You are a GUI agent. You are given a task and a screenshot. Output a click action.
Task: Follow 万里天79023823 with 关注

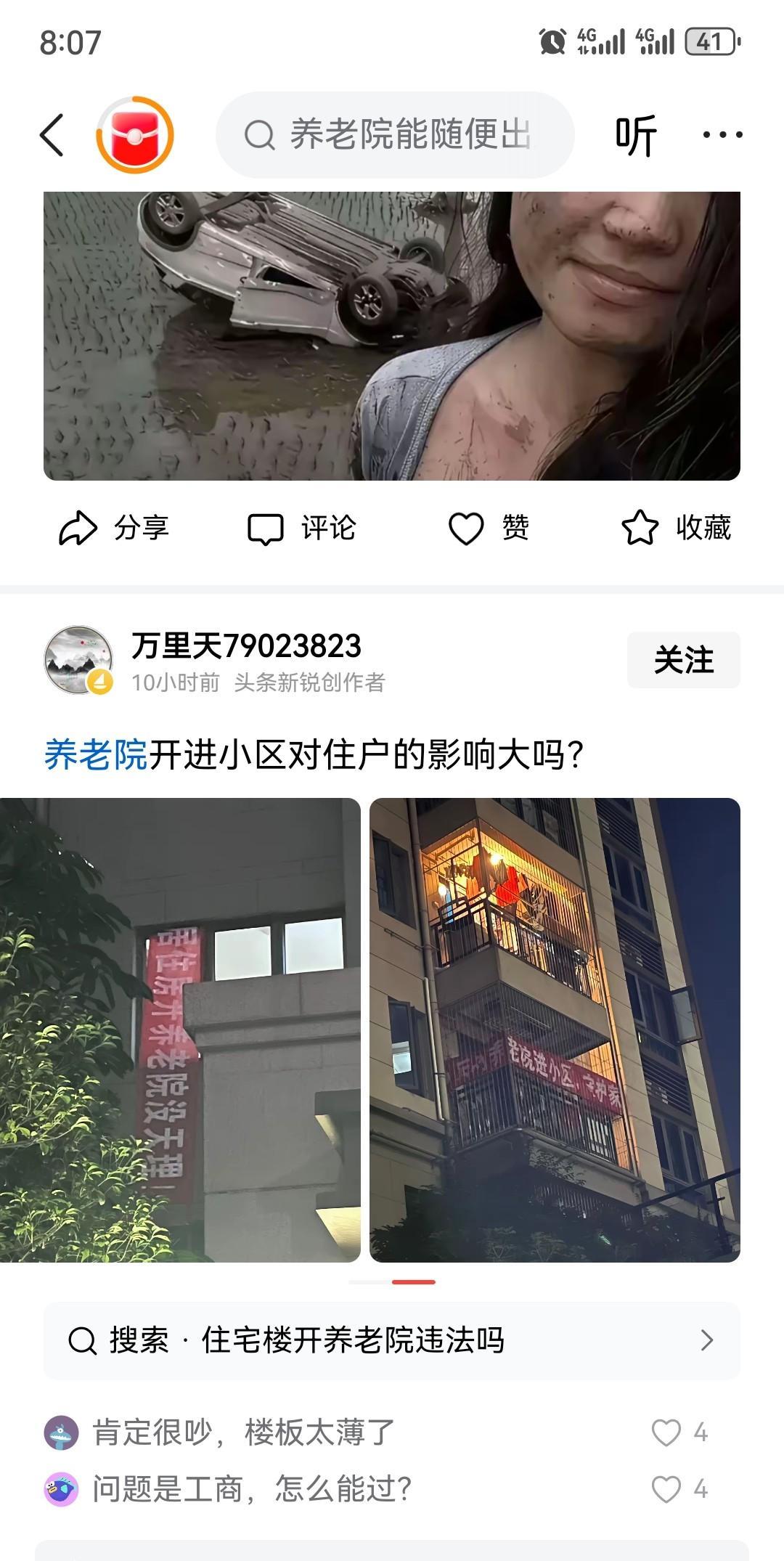tap(683, 660)
